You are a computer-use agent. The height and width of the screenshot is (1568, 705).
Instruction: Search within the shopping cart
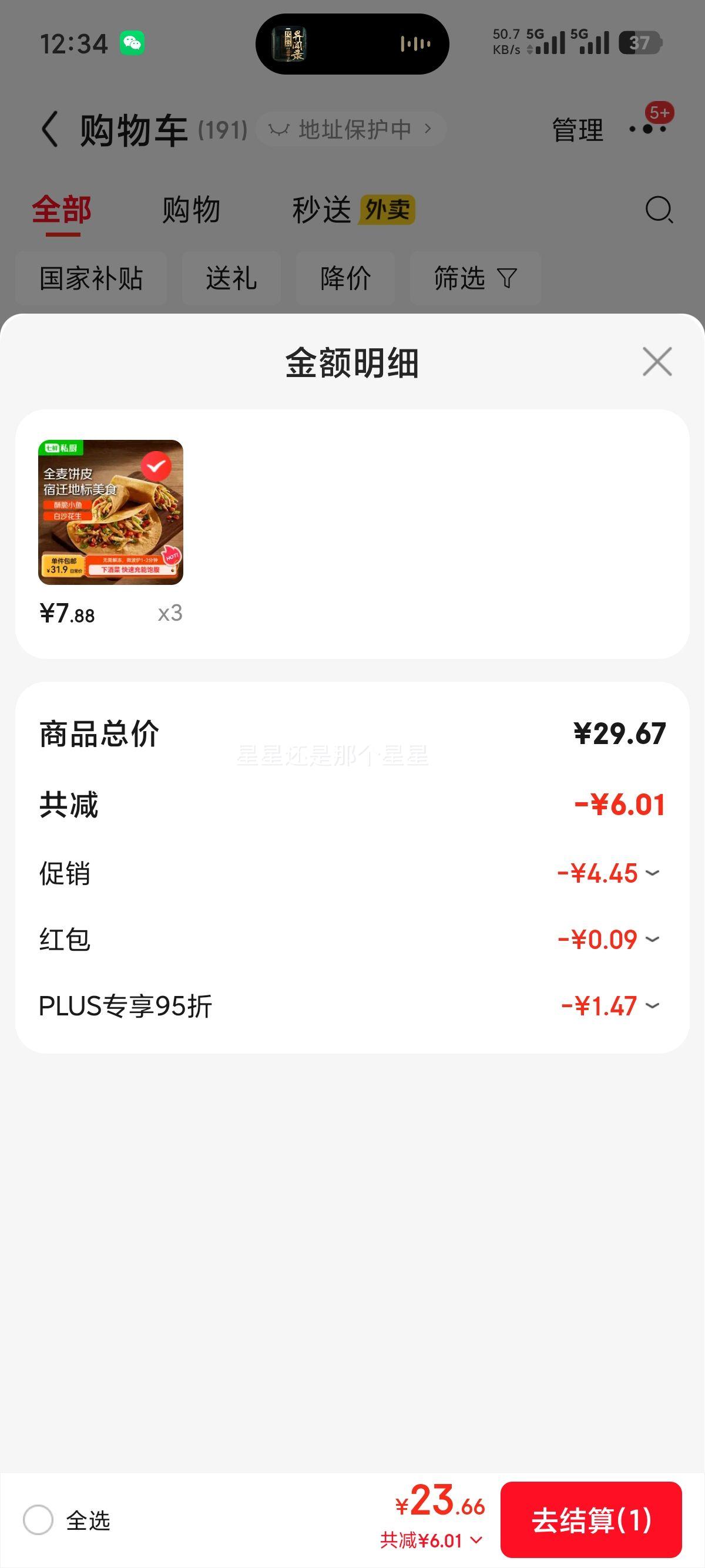[659, 210]
